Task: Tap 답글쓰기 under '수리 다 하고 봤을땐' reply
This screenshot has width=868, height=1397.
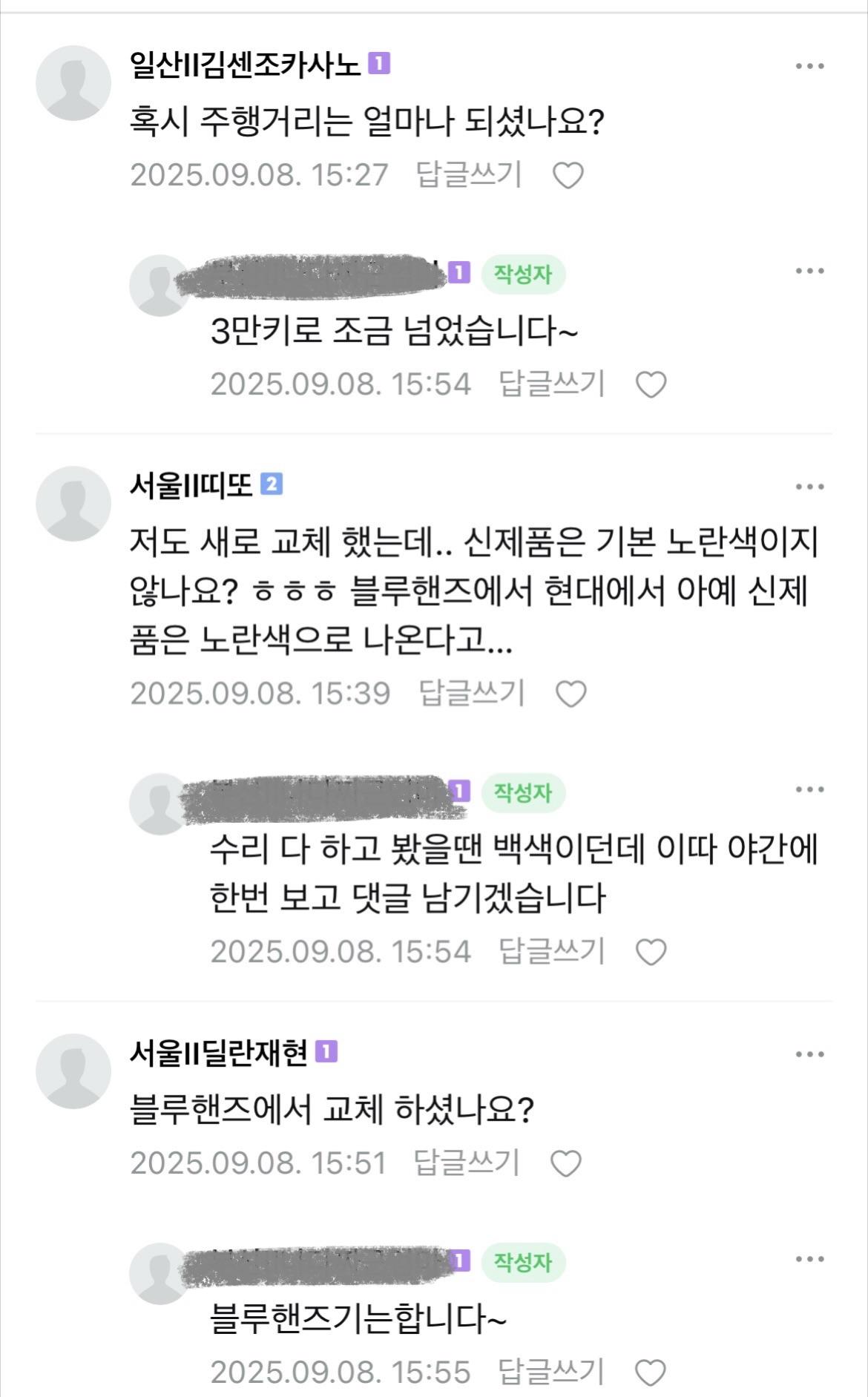Action: [552, 951]
